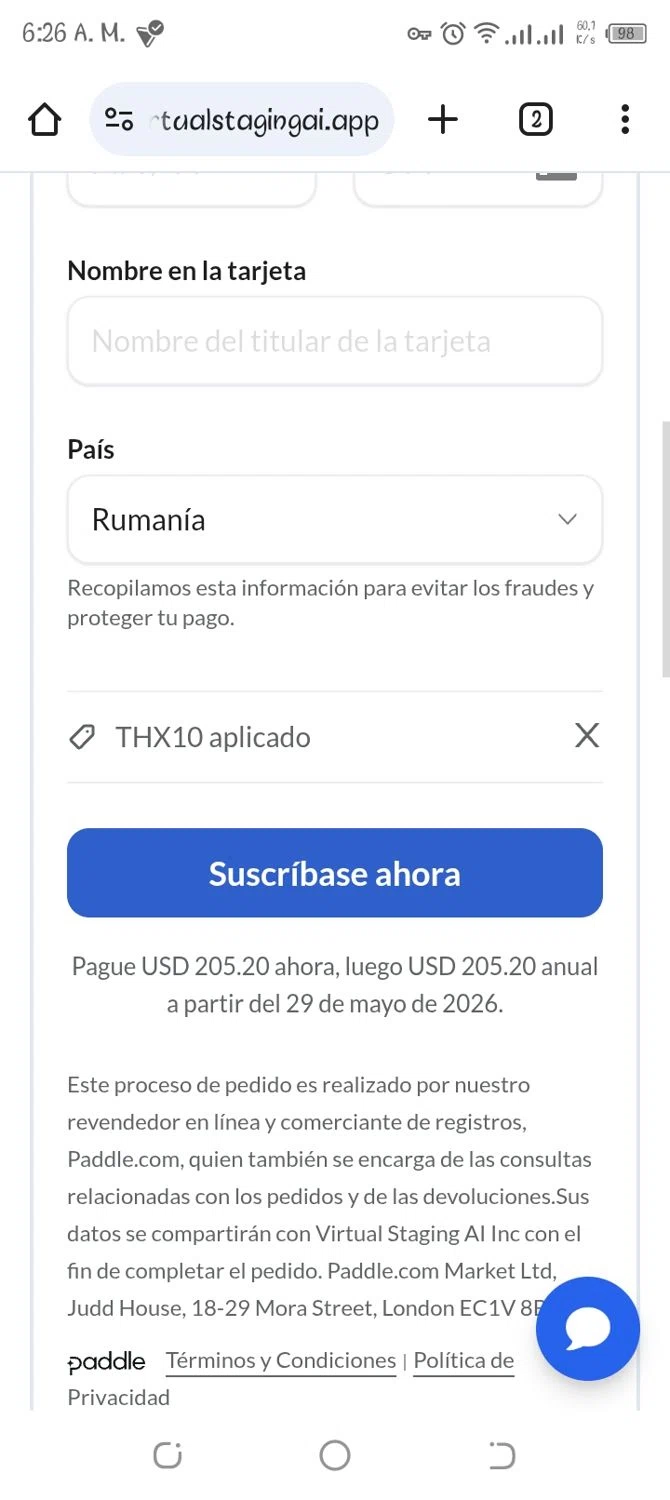
Task: Open the chat support bubble
Action: [587, 1328]
